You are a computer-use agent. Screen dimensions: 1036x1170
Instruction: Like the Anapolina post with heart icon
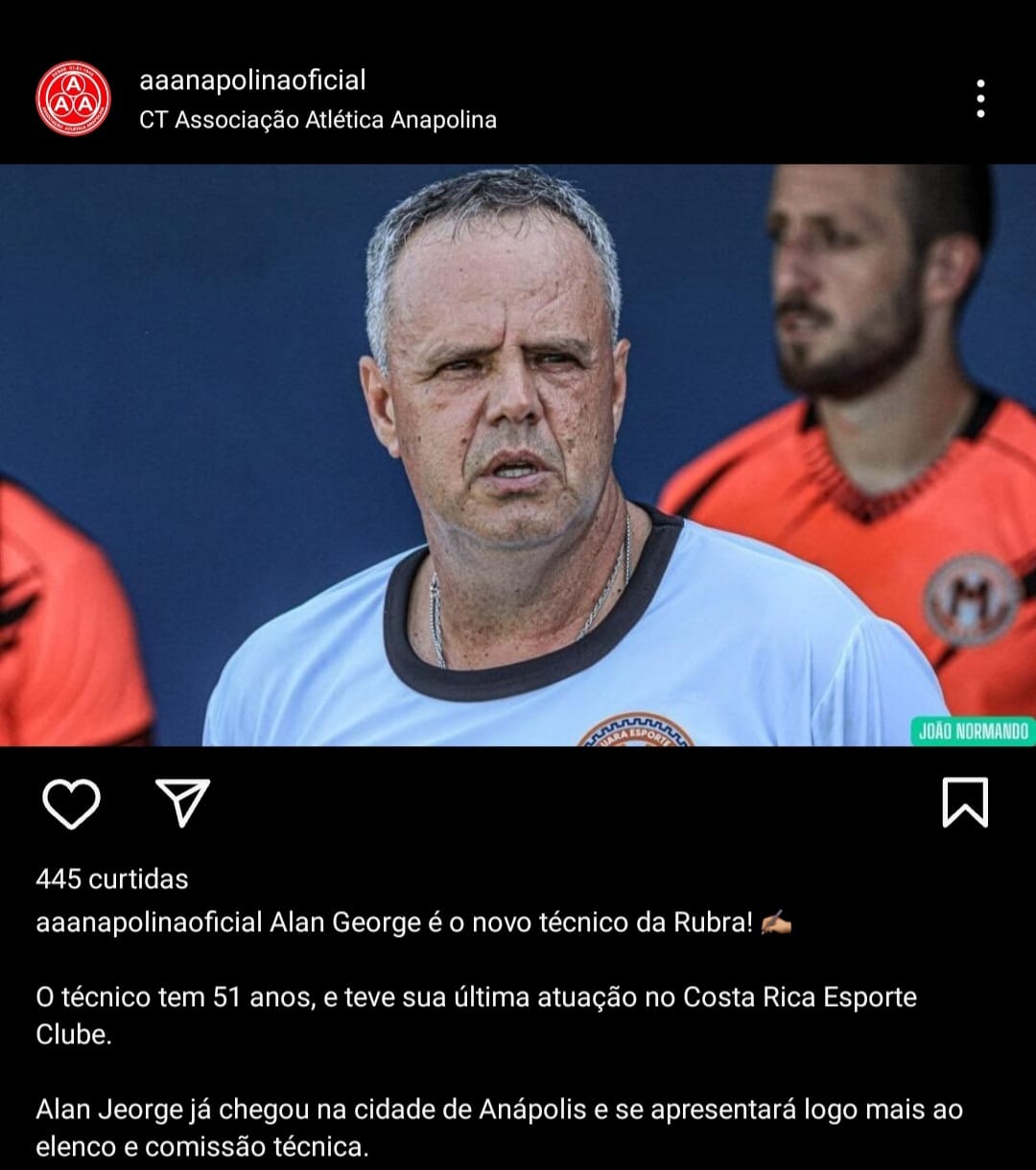[71, 804]
